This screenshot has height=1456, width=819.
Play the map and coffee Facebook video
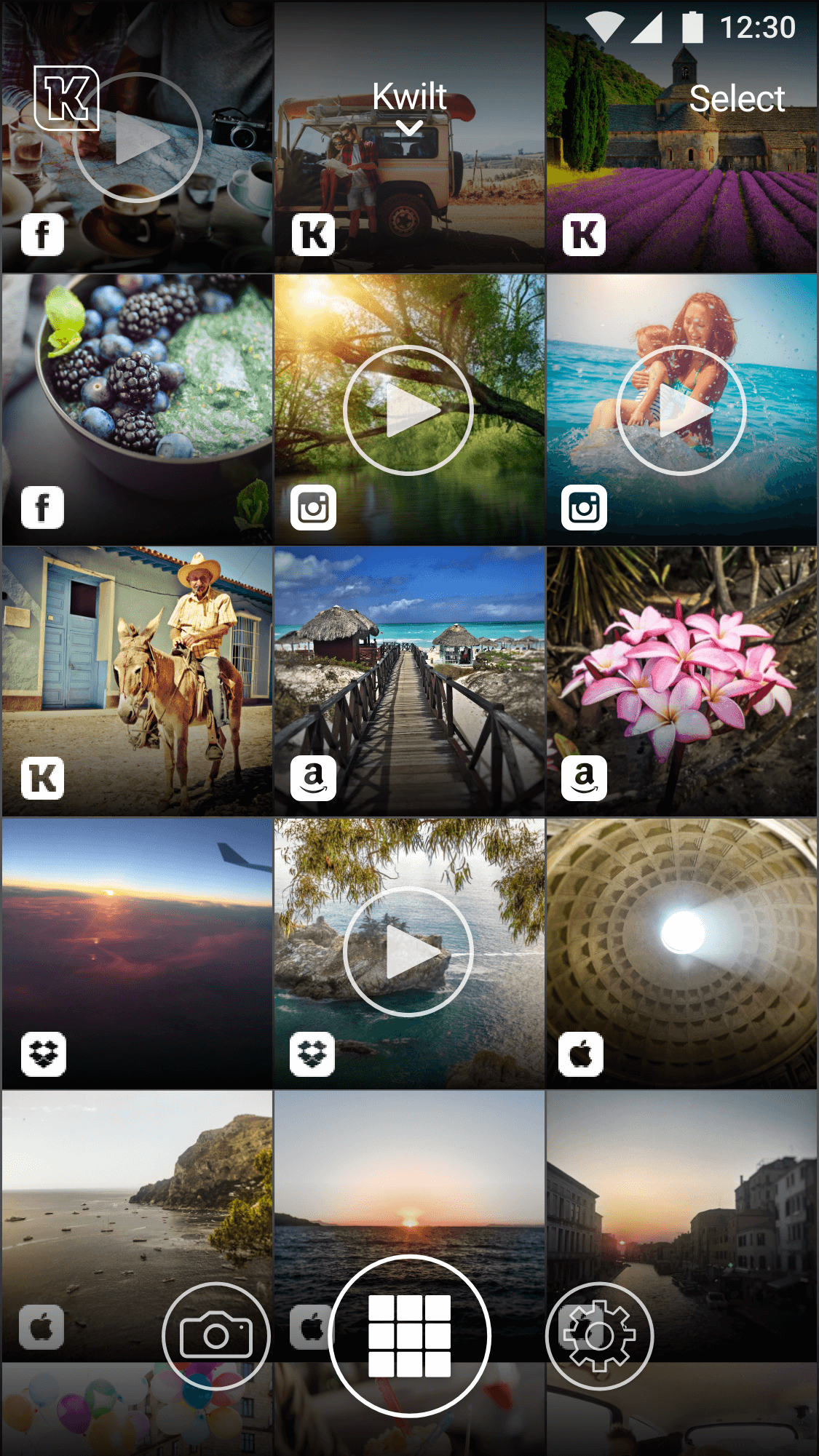[x=138, y=138]
